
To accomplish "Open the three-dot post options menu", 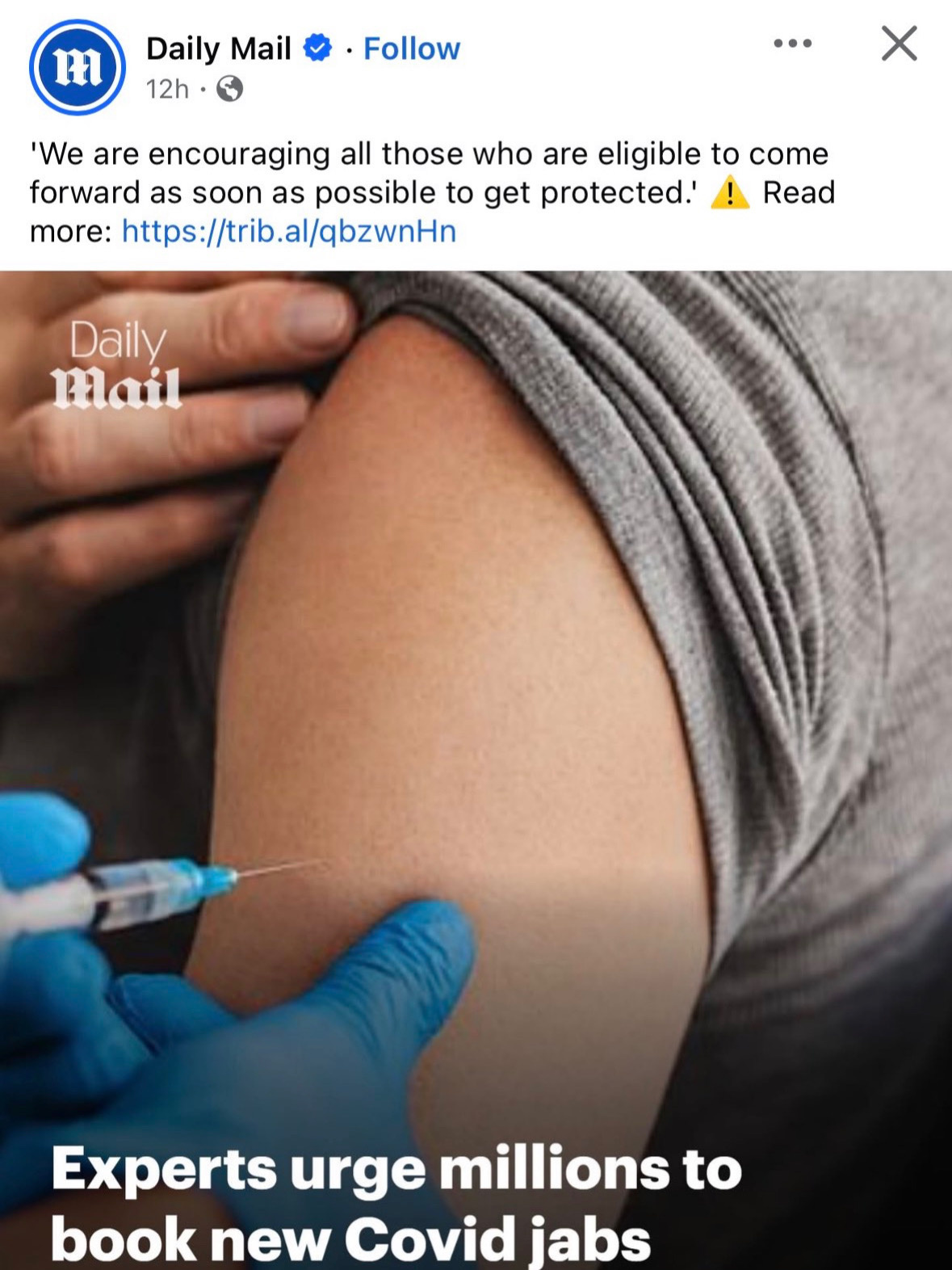I will click(792, 44).
